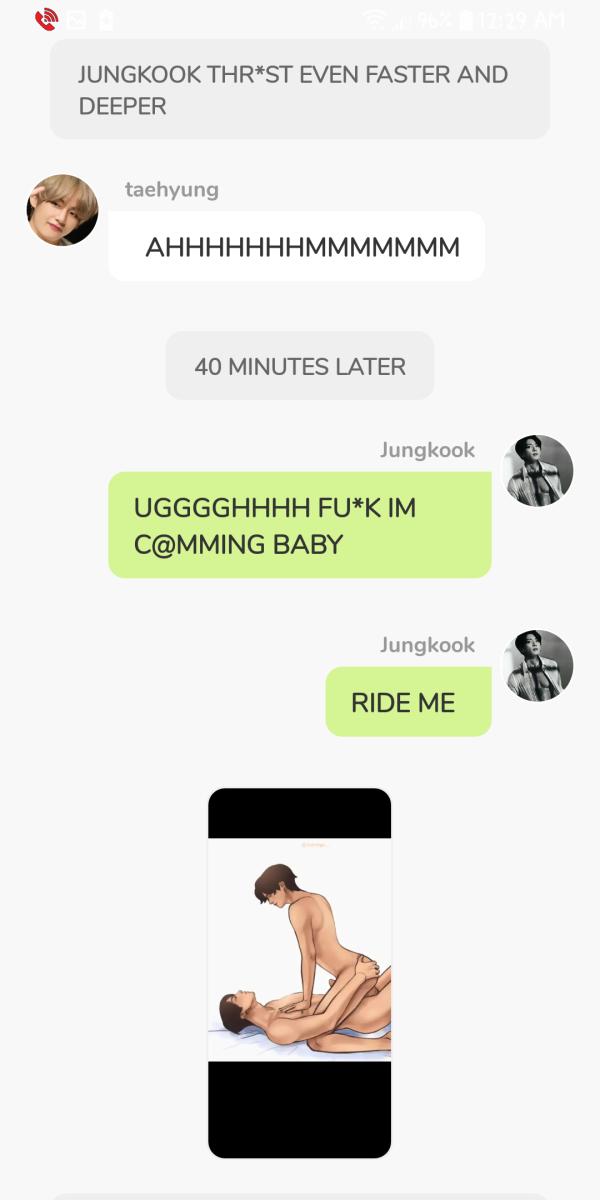Open the image attachment in the chat
The height and width of the screenshot is (1200, 600).
(299, 972)
